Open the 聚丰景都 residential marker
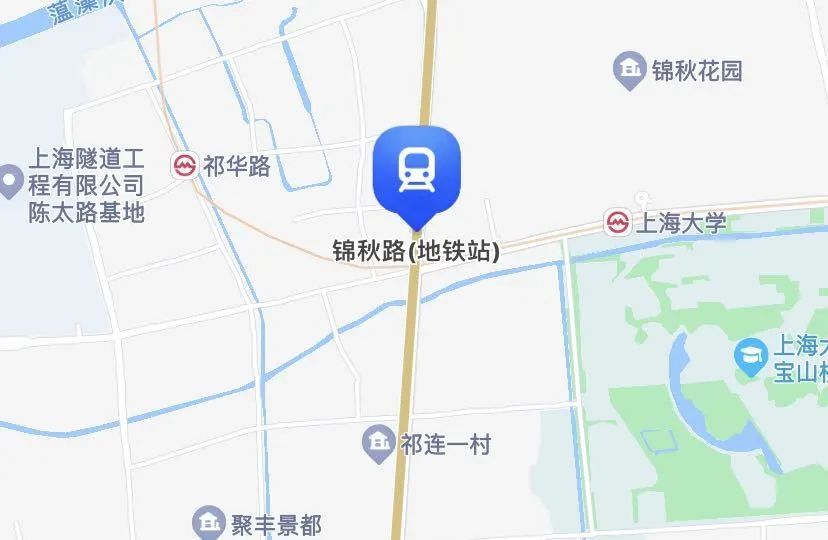The height and width of the screenshot is (540, 828). click(x=208, y=522)
